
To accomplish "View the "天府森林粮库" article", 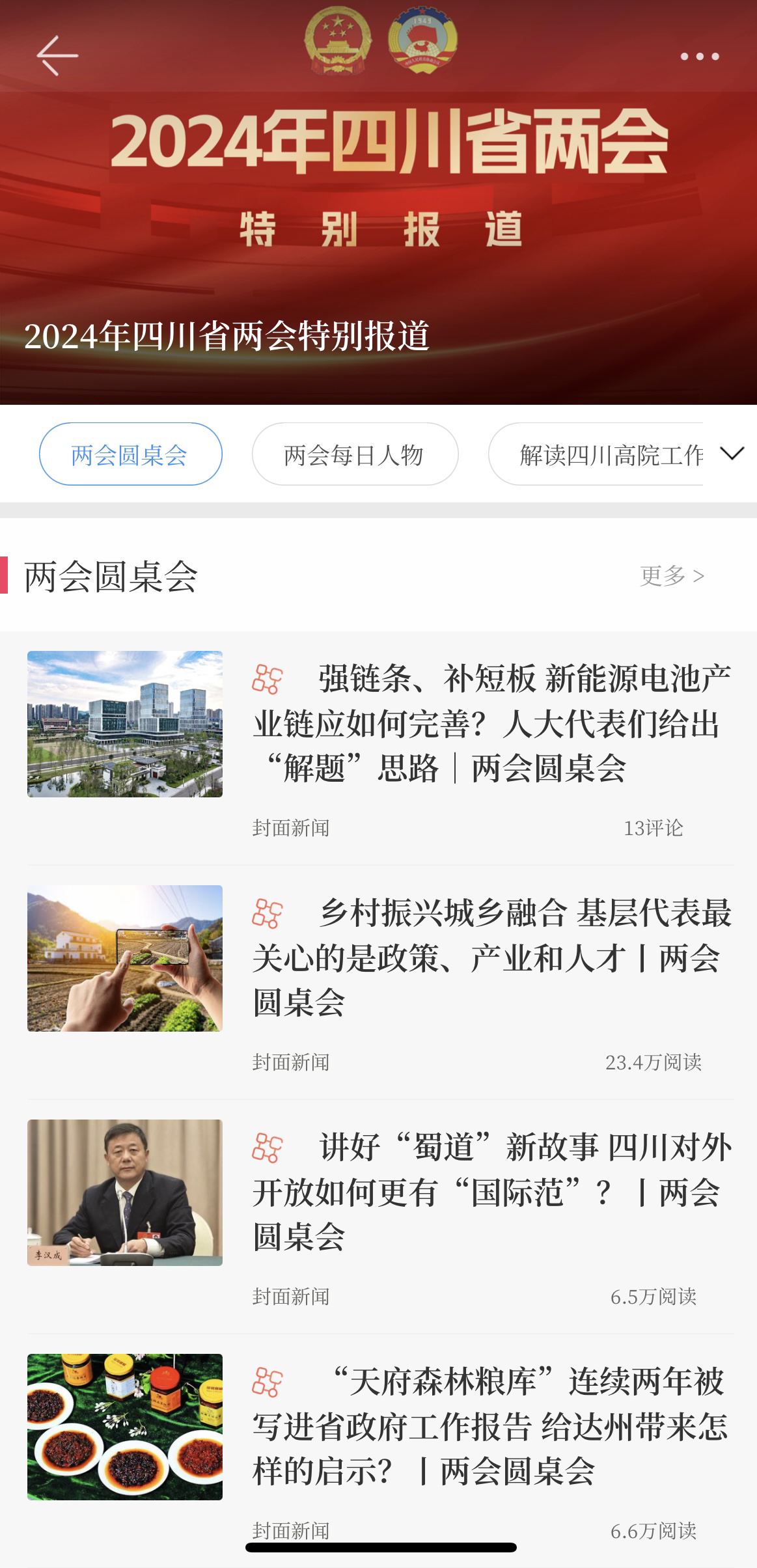I will click(491, 1427).
